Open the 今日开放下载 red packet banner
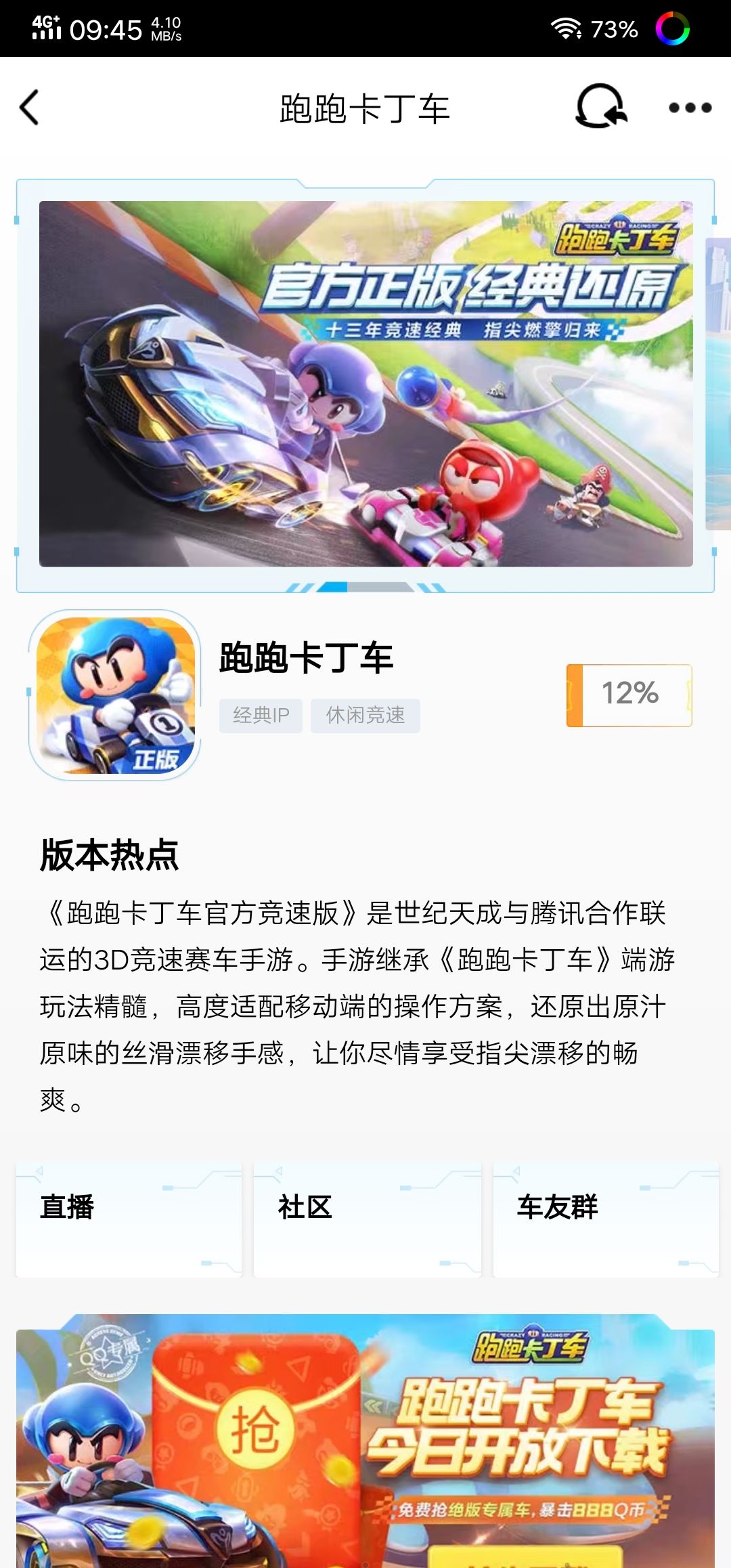 (365, 1441)
